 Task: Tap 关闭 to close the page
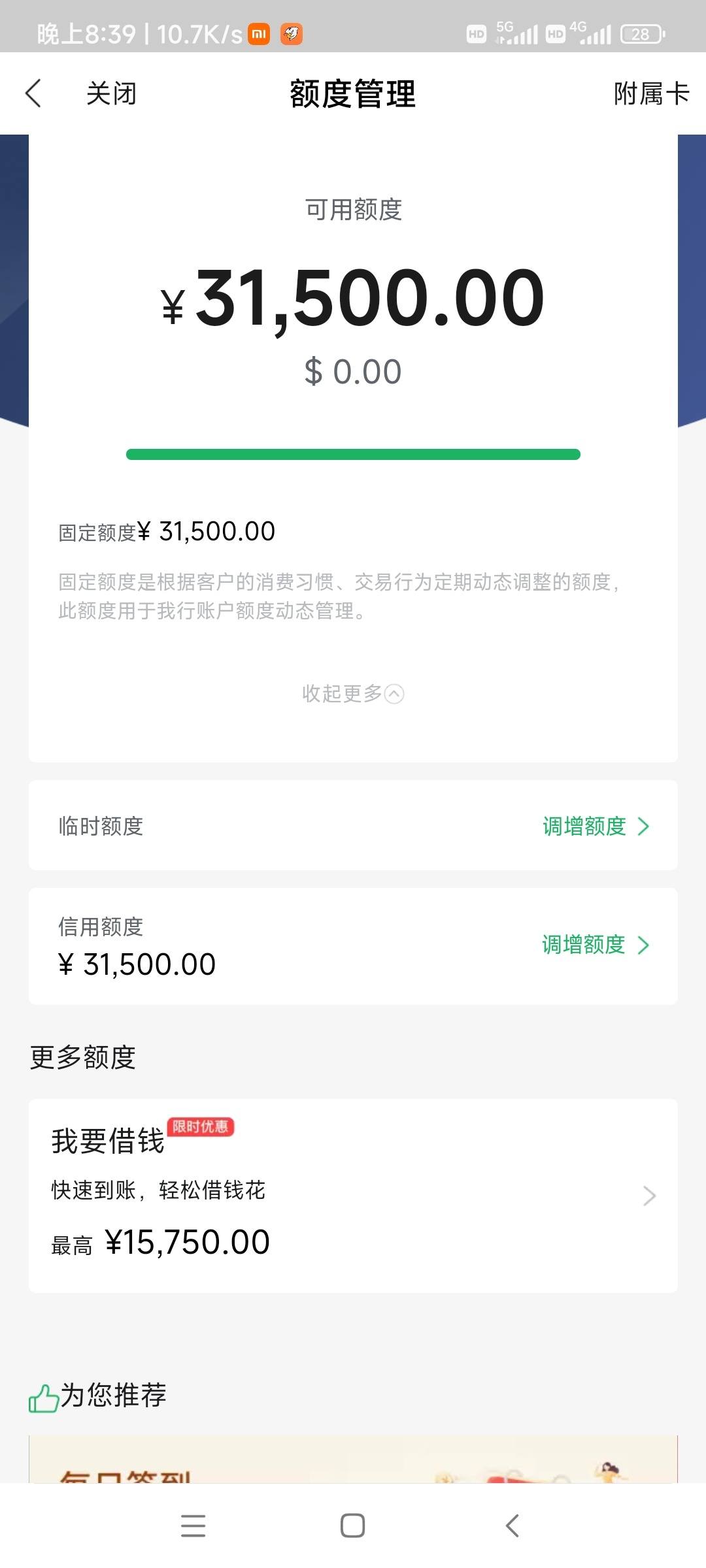pos(112,93)
